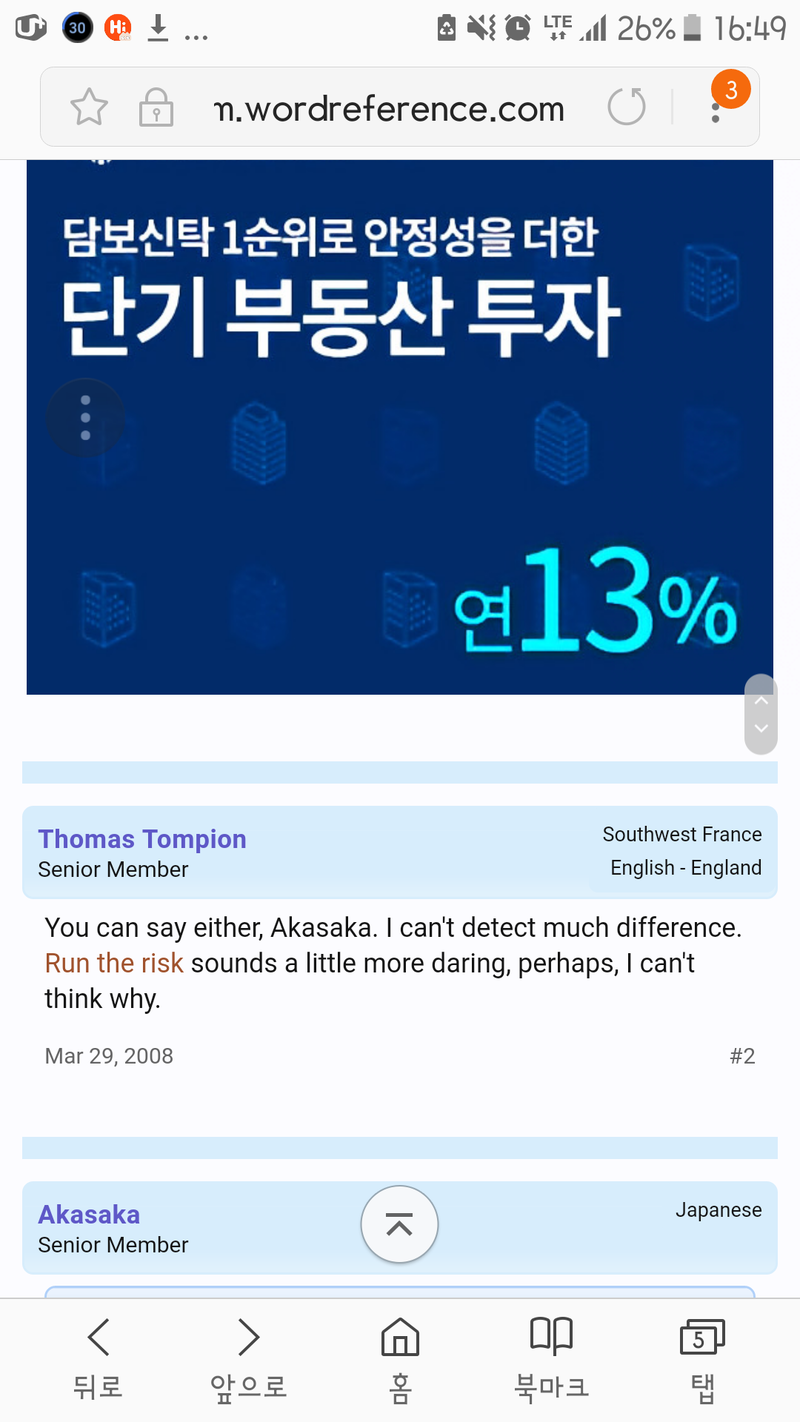
Task: Go forward with 앞으로
Action: click(248, 1358)
